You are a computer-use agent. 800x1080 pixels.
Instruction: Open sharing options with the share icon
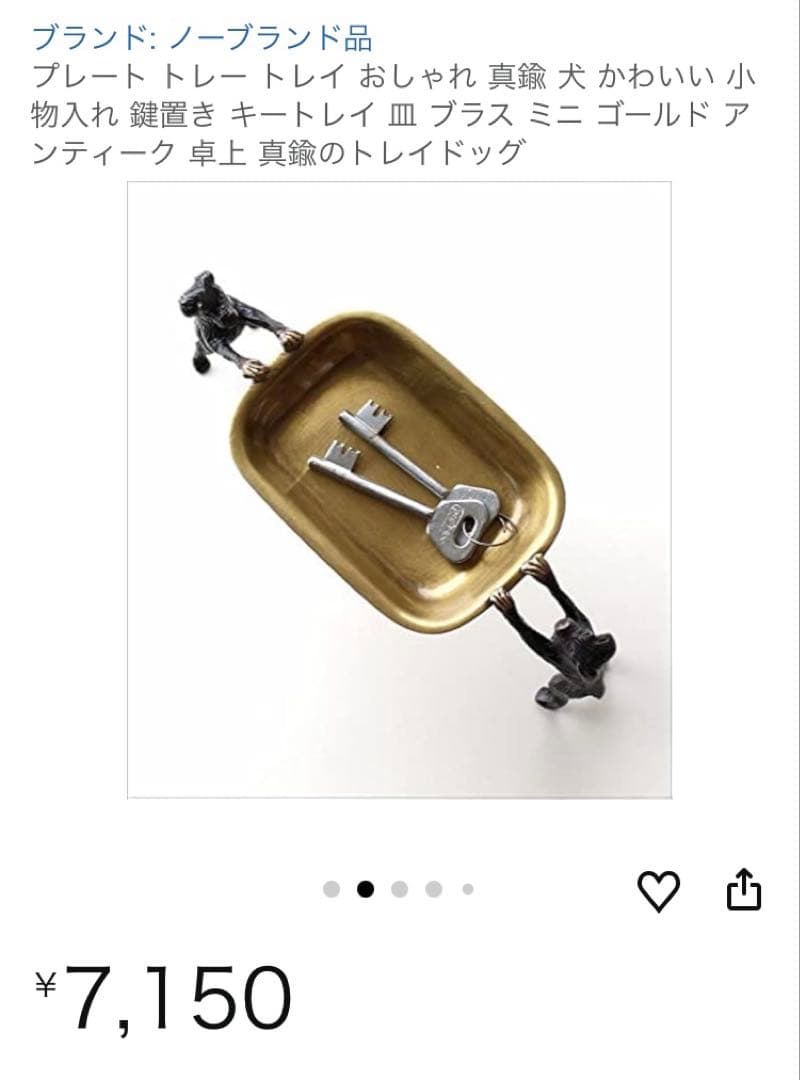(x=744, y=889)
